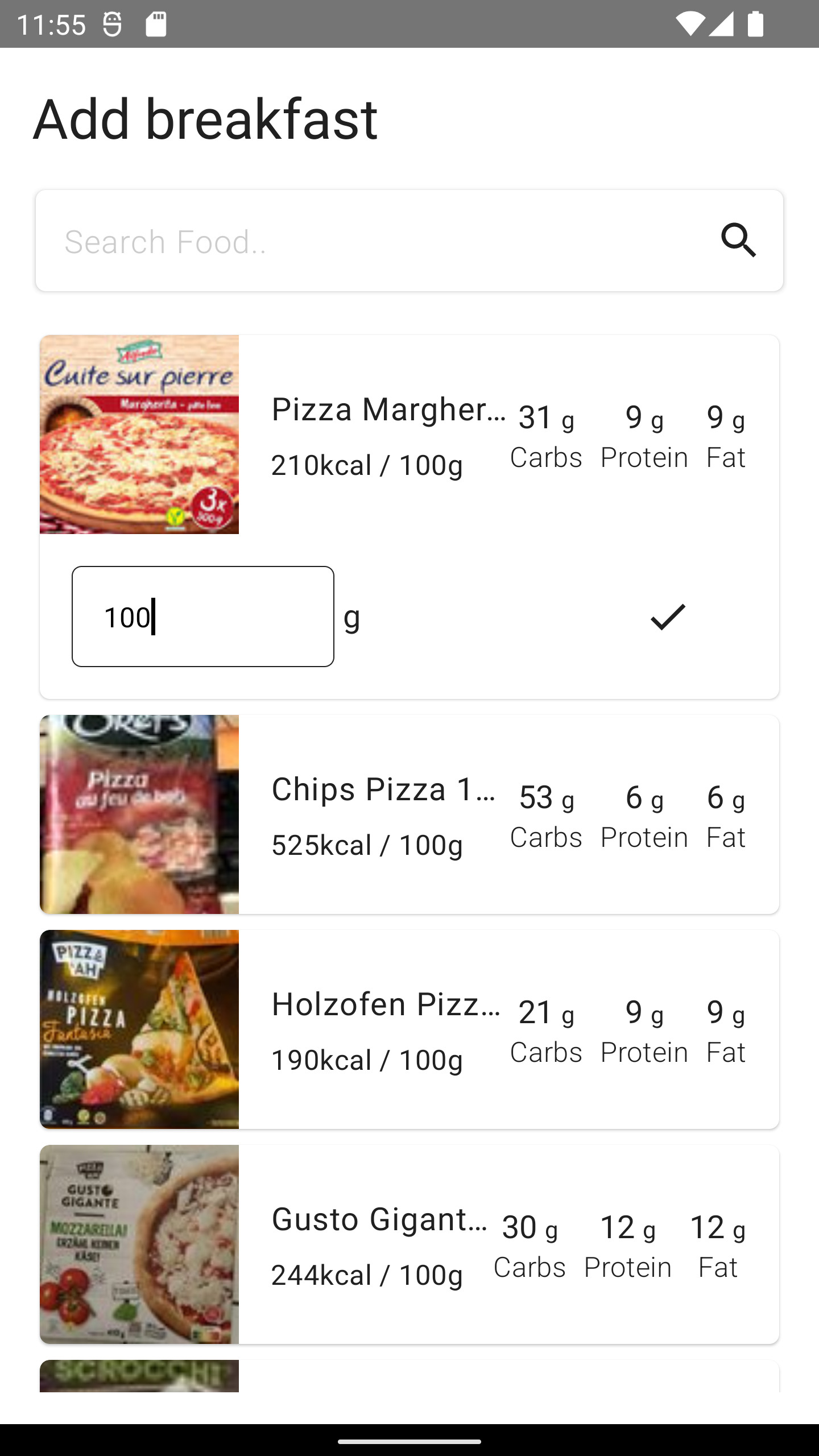Click the alarm icon in status bar
The width and height of the screenshot is (819, 1456).
tap(111, 23)
